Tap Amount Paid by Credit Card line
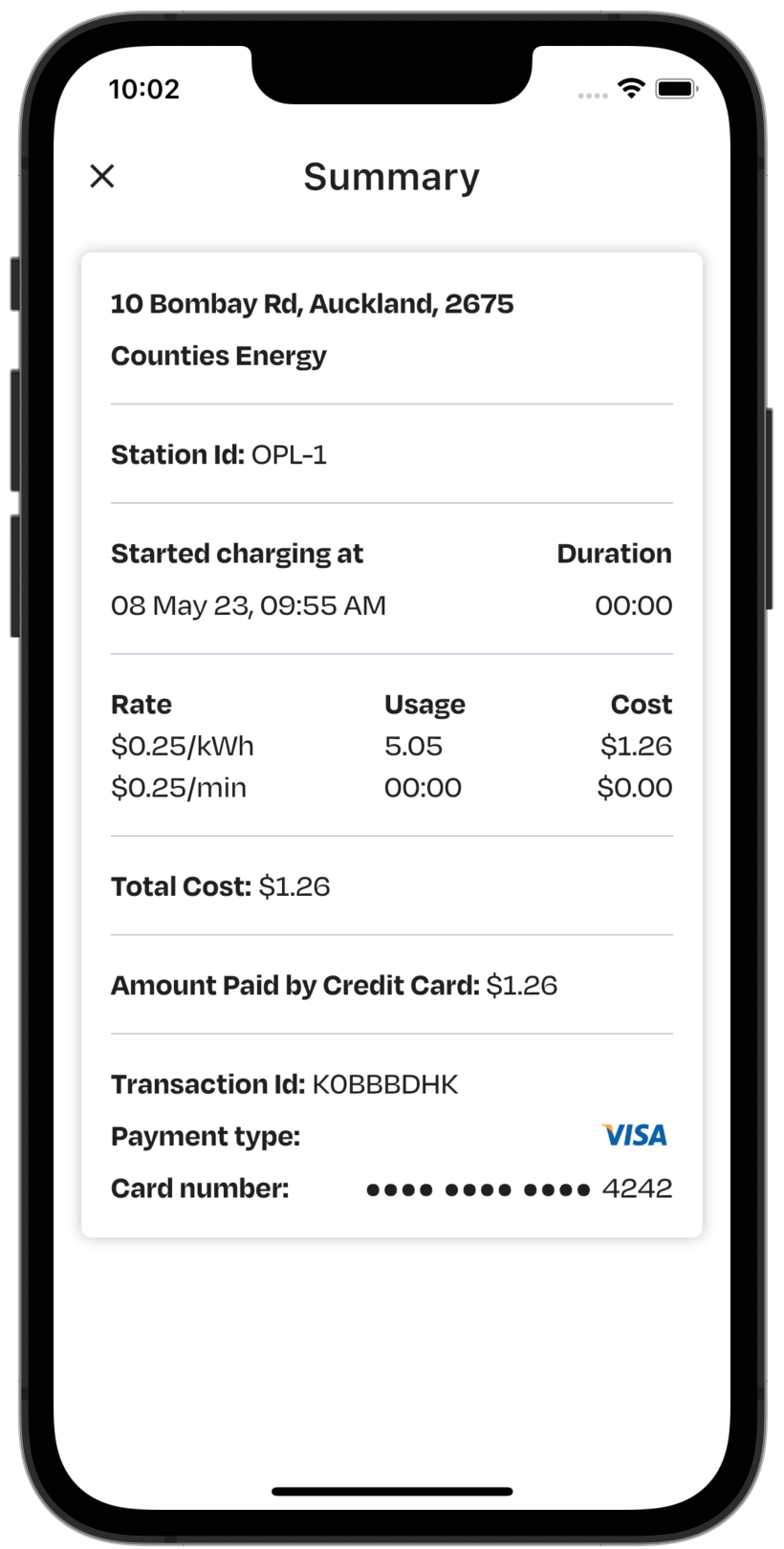The image size is (784, 1549). pyautogui.click(x=334, y=985)
